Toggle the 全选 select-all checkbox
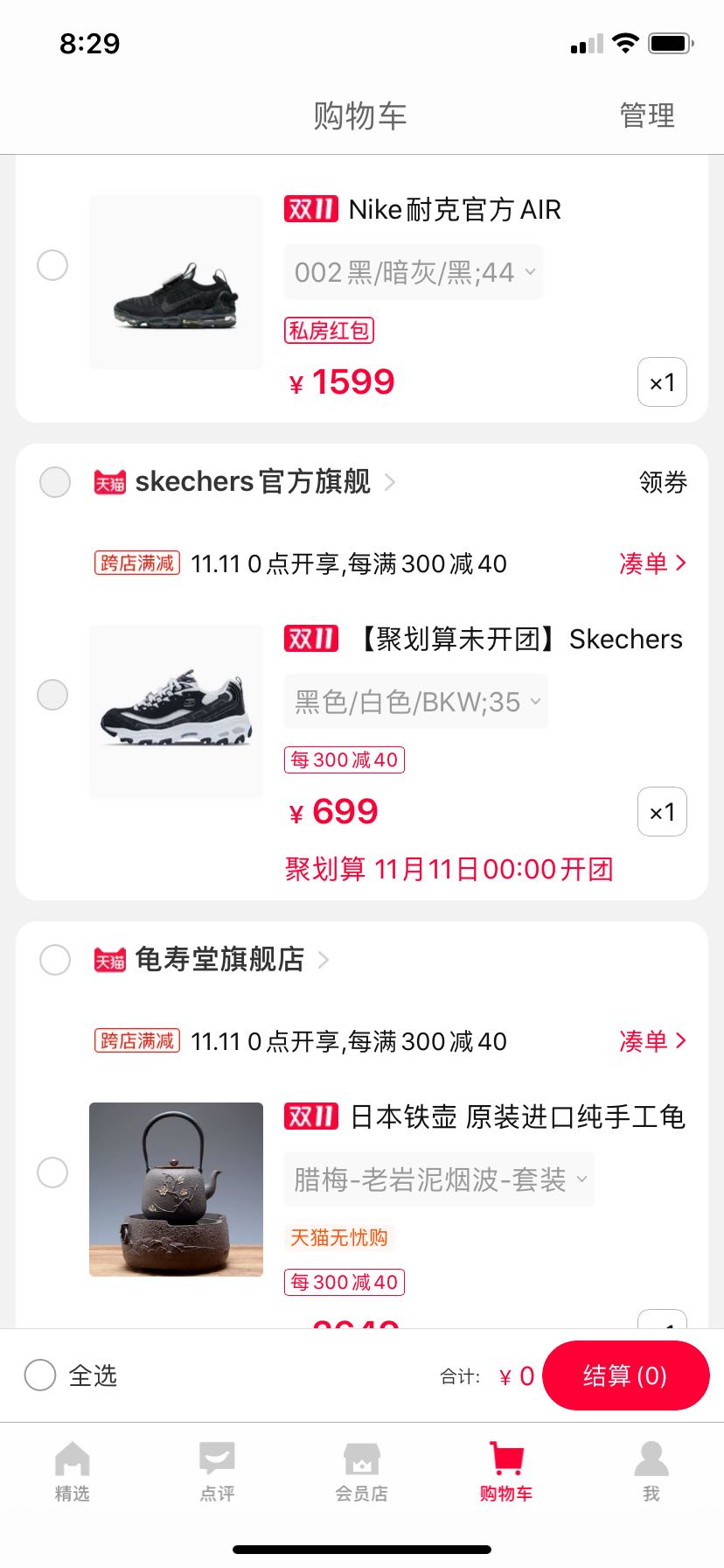Viewport: 724px width, 1568px height. pos(40,1375)
